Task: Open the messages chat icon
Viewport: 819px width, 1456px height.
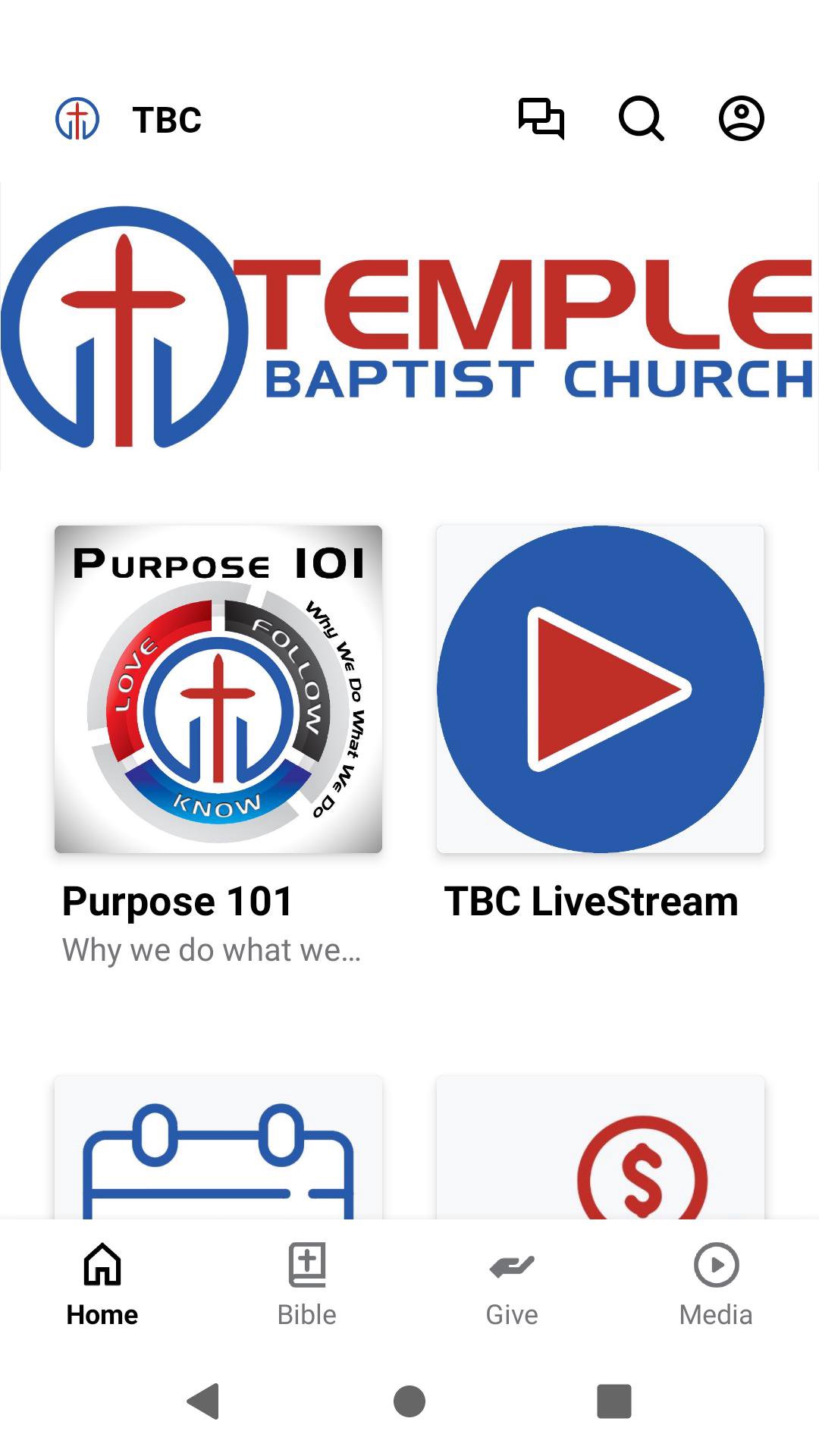Action: tap(541, 119)
